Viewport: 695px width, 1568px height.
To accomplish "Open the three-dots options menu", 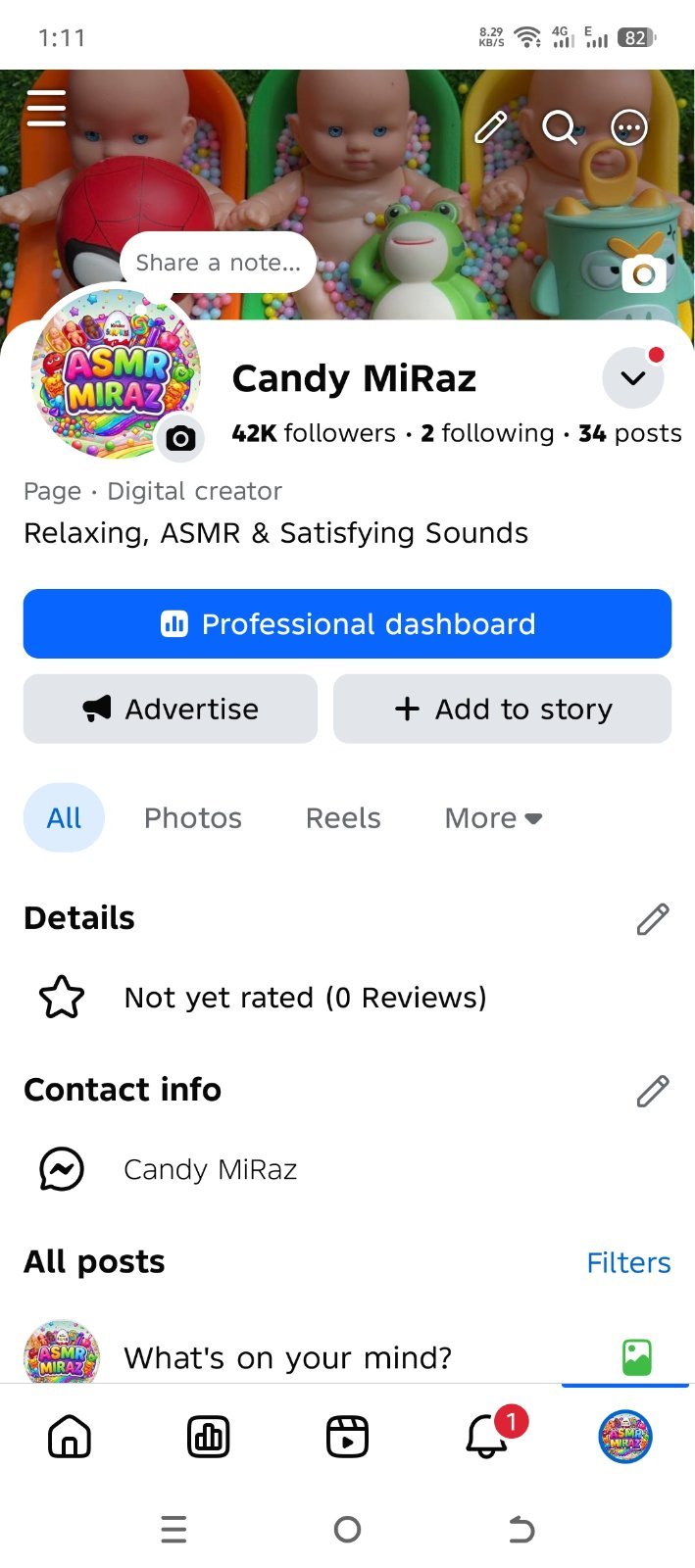I will click(629, 127).
